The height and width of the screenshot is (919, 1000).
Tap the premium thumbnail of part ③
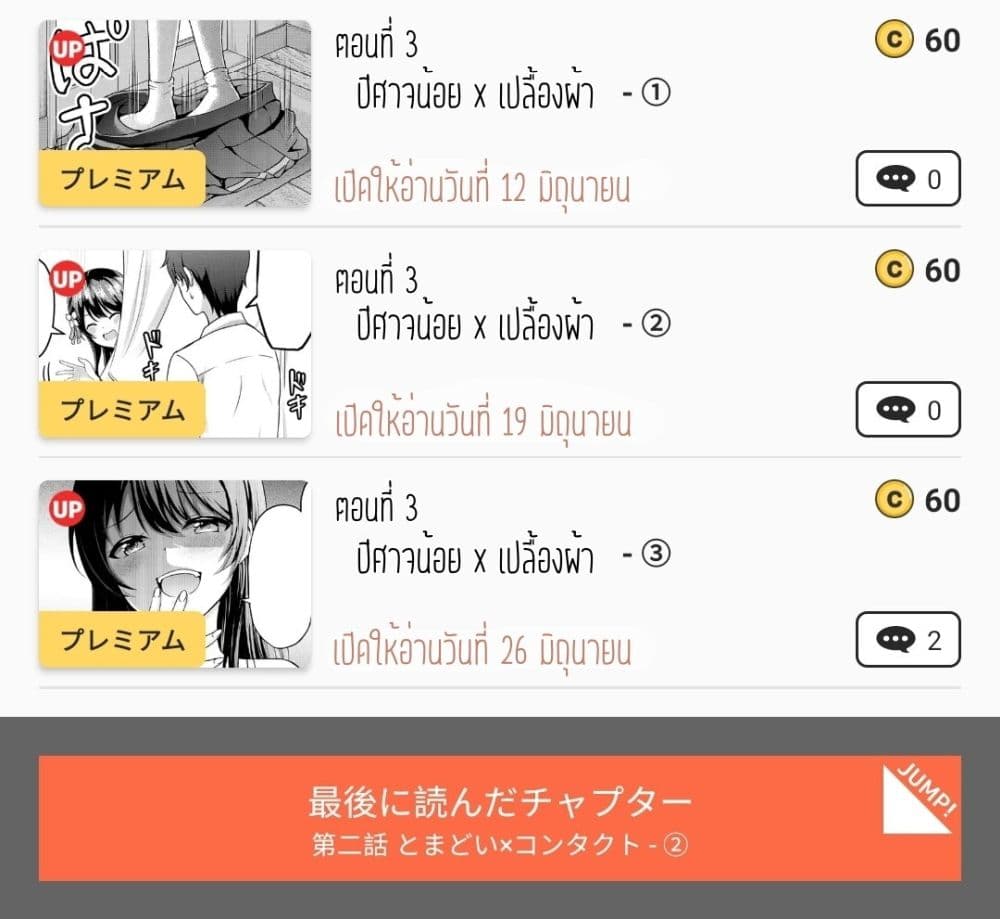point(175,573)
